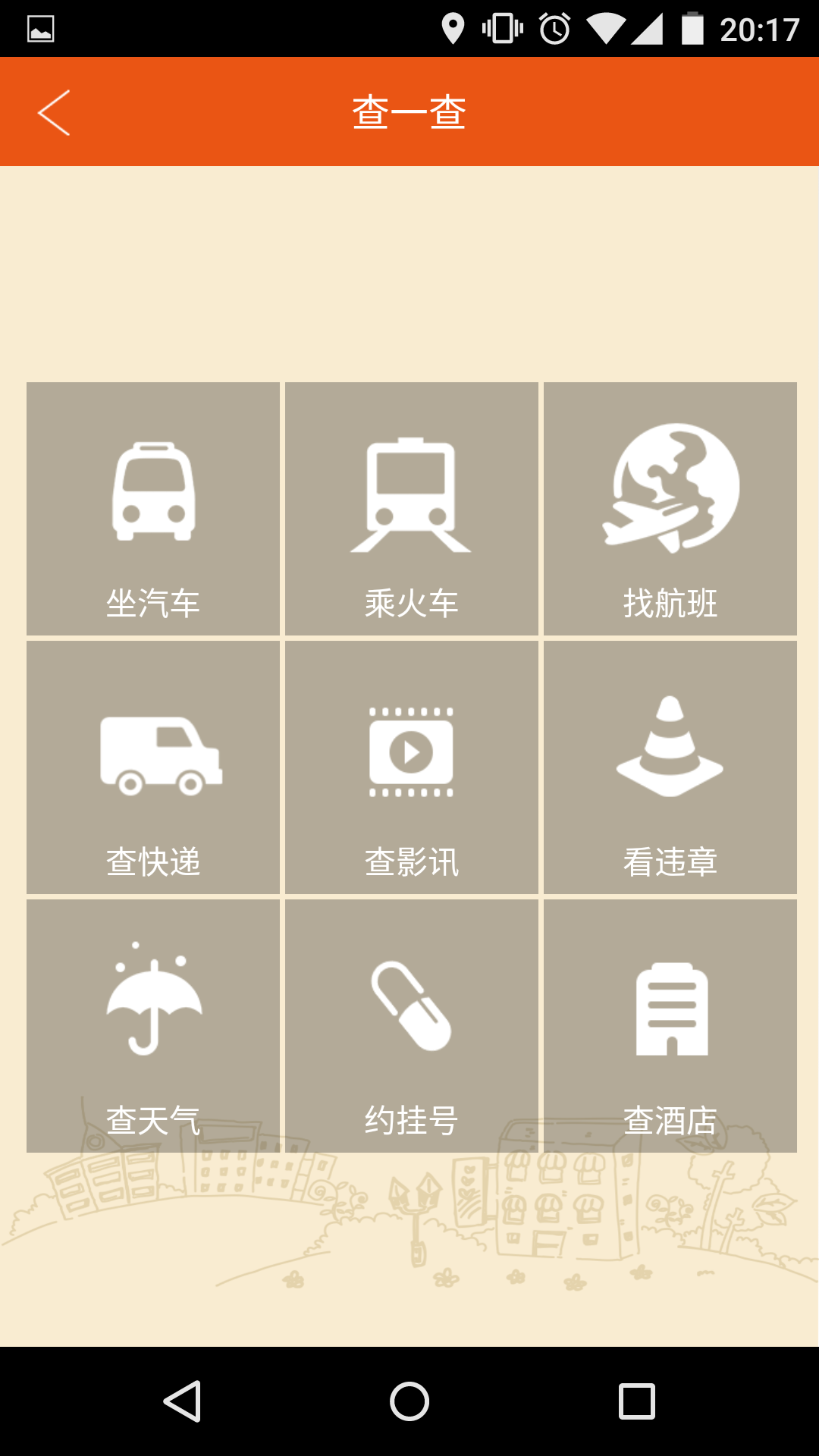
Task: Tap the back arrow in the header
Action: pyautogui.click(x=53, y=111)
